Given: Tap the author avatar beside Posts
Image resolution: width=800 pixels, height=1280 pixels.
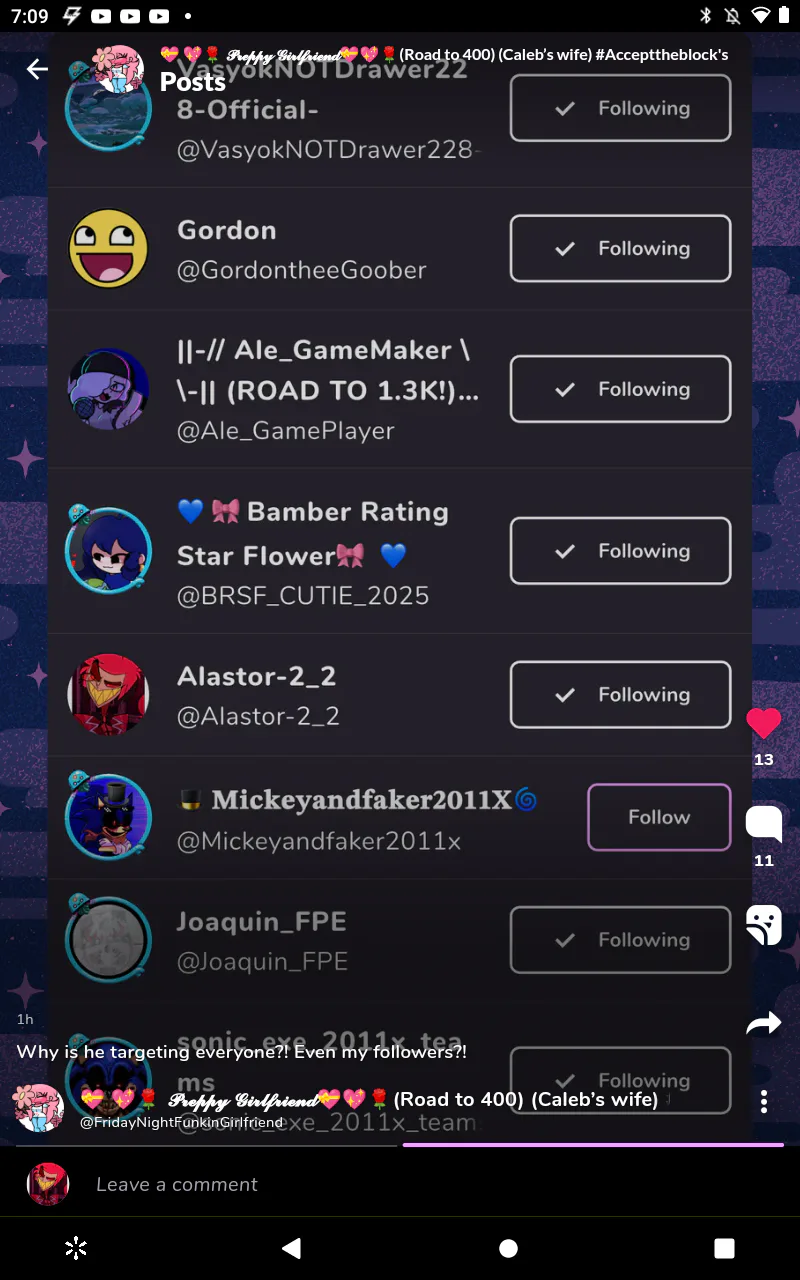Looking at the screenshot, I should click(x=118, y=69).
